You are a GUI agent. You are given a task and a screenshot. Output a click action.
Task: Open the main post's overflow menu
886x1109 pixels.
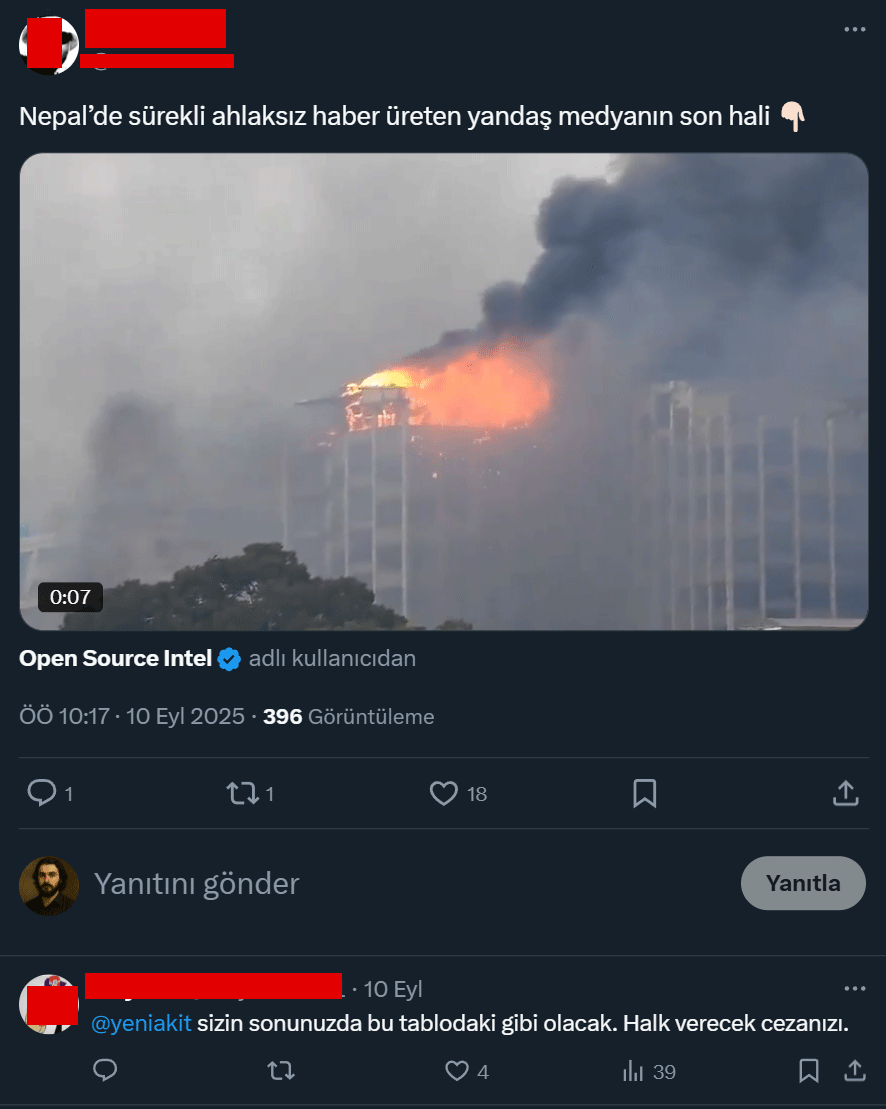pyautogui.click(x=854, y=30)
